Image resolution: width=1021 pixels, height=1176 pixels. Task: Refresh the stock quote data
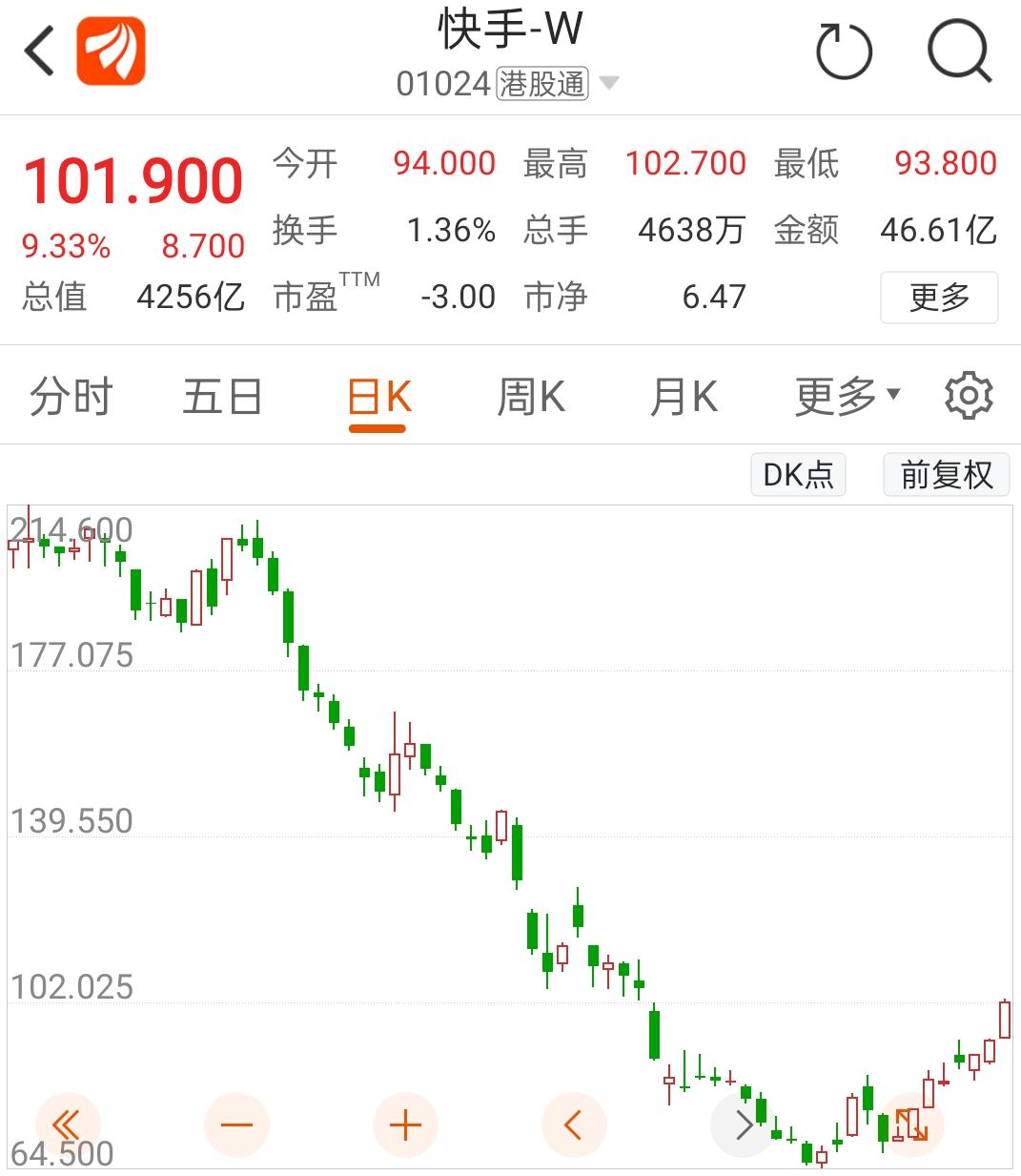(844, 52)
